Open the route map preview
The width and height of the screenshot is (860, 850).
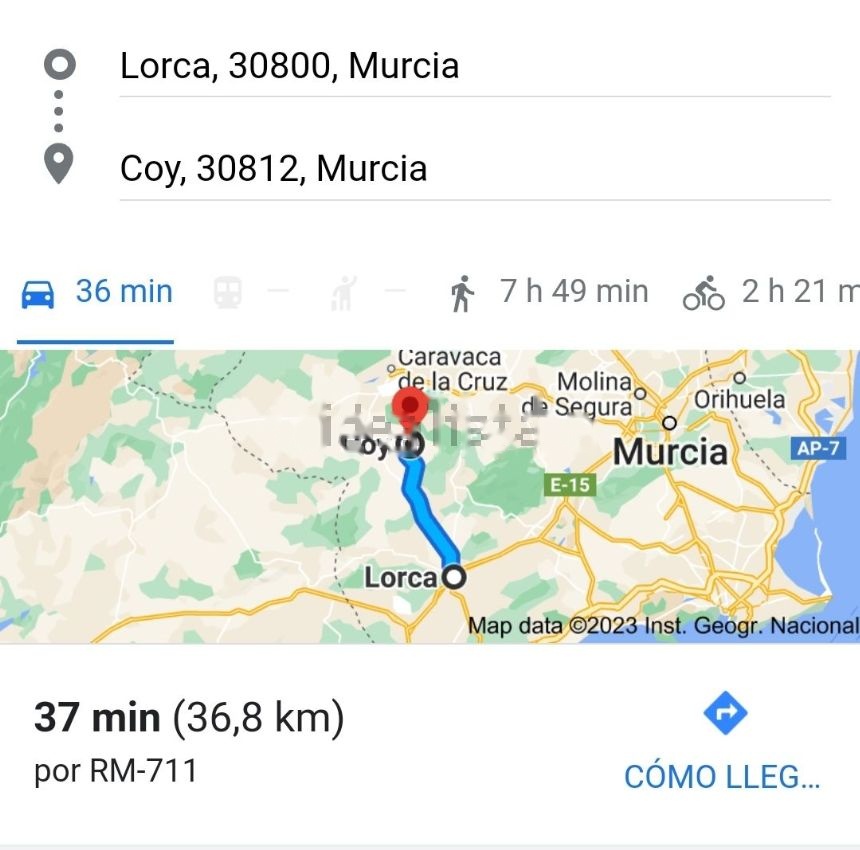[430, 497]
